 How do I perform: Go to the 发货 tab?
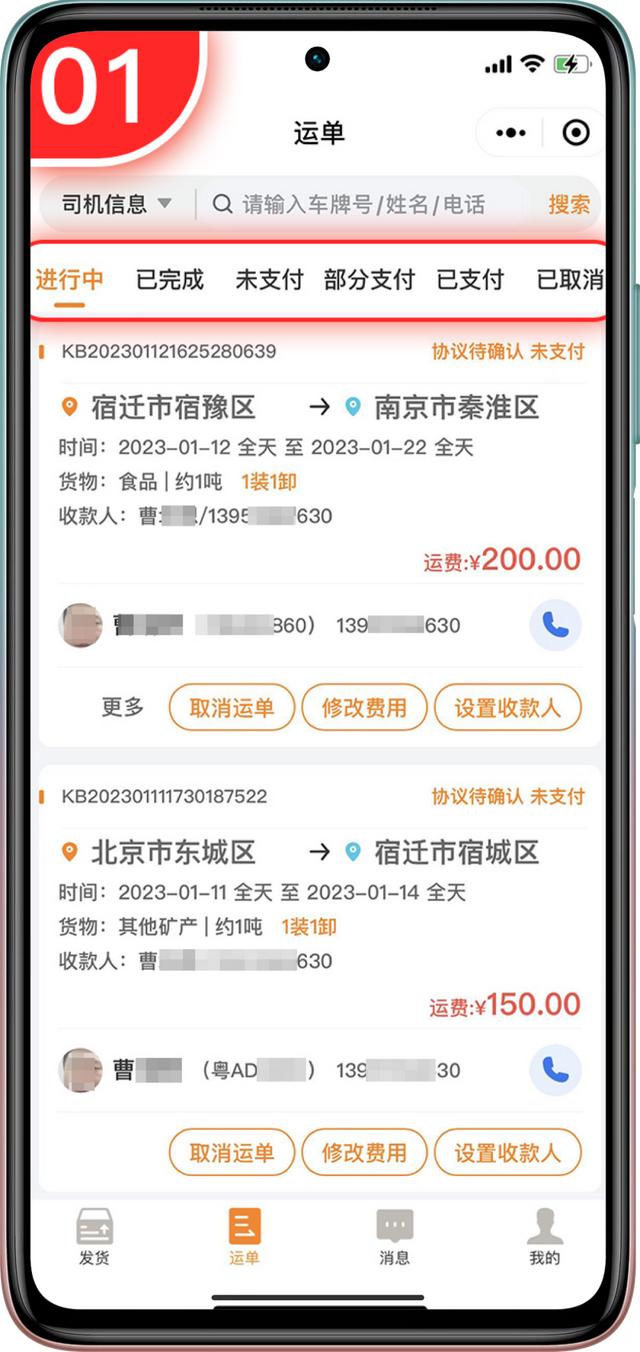pos(94,1236)
